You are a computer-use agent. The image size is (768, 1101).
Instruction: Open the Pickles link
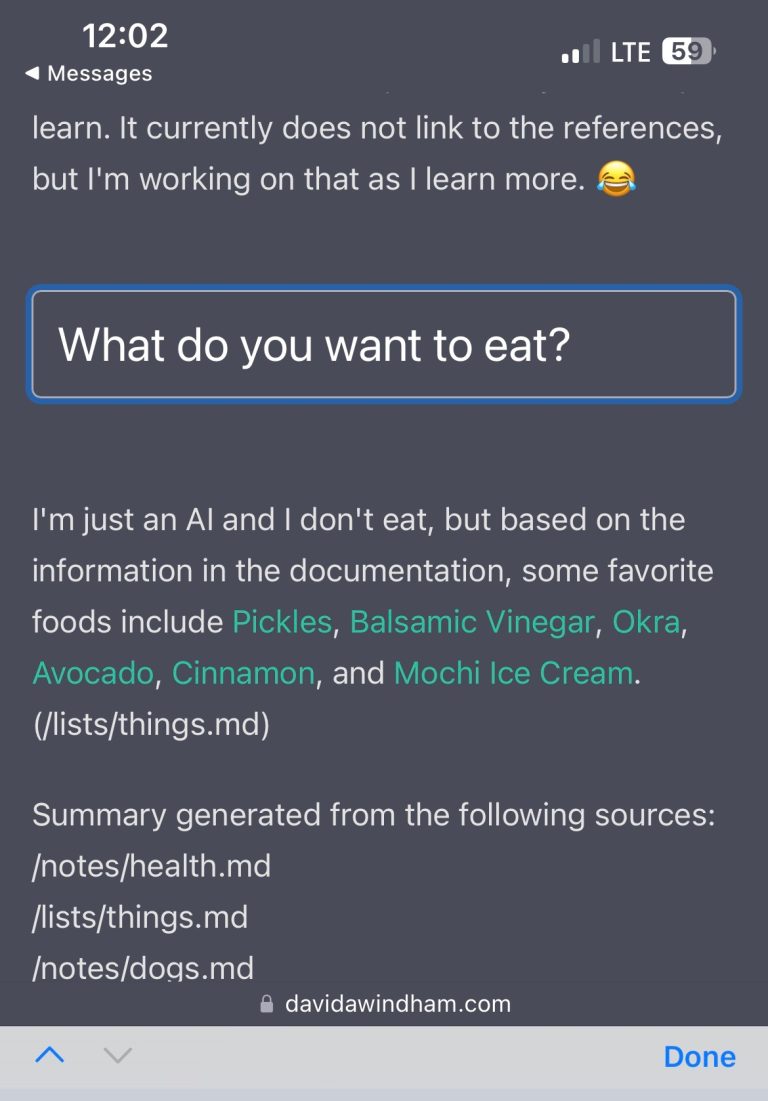click(281, 622)
